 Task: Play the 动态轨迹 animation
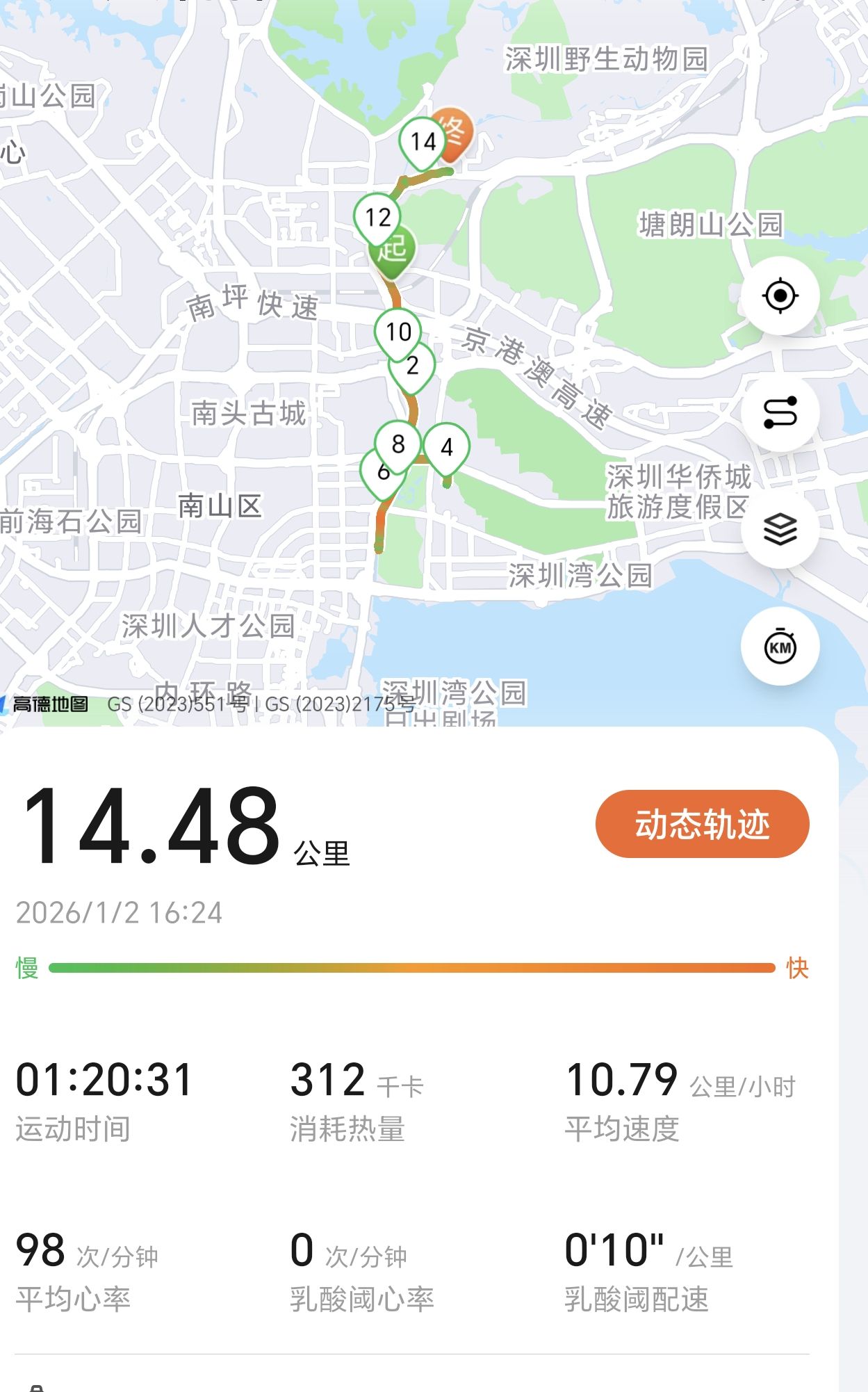coord(702,824)
